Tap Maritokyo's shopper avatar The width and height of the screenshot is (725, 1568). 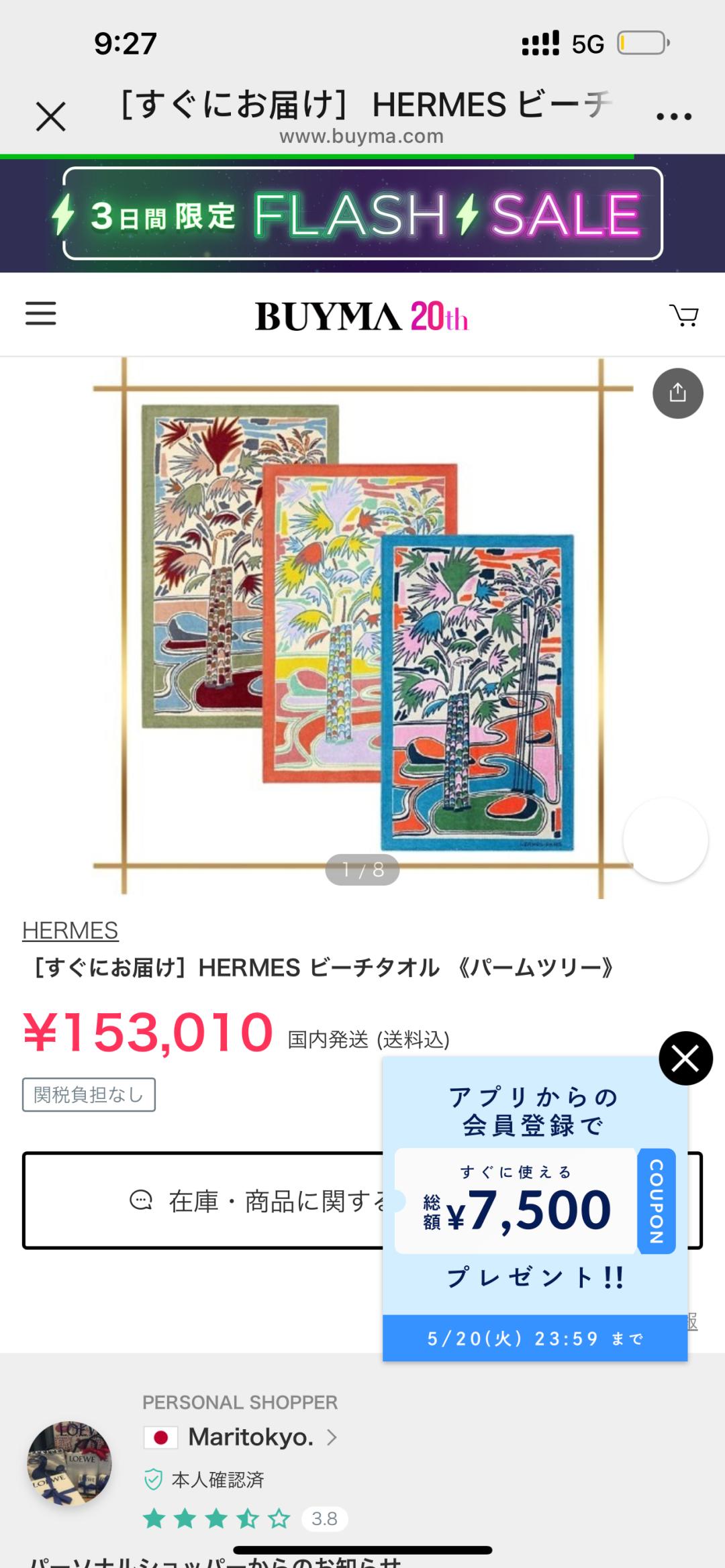(x=69, y=1463)
